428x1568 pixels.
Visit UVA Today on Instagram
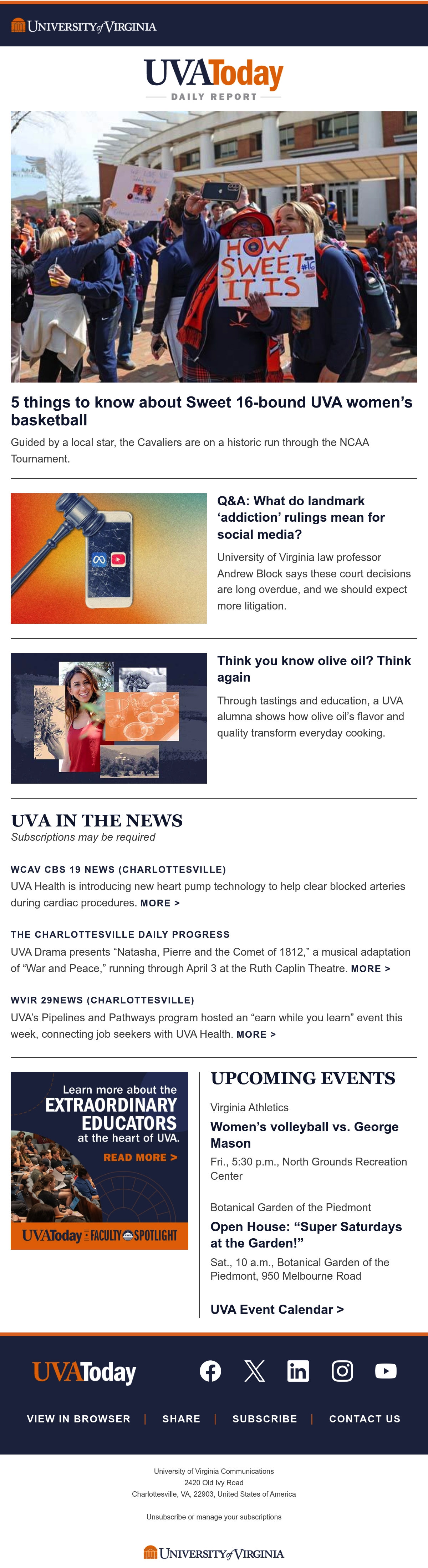tap(342, 1371)
